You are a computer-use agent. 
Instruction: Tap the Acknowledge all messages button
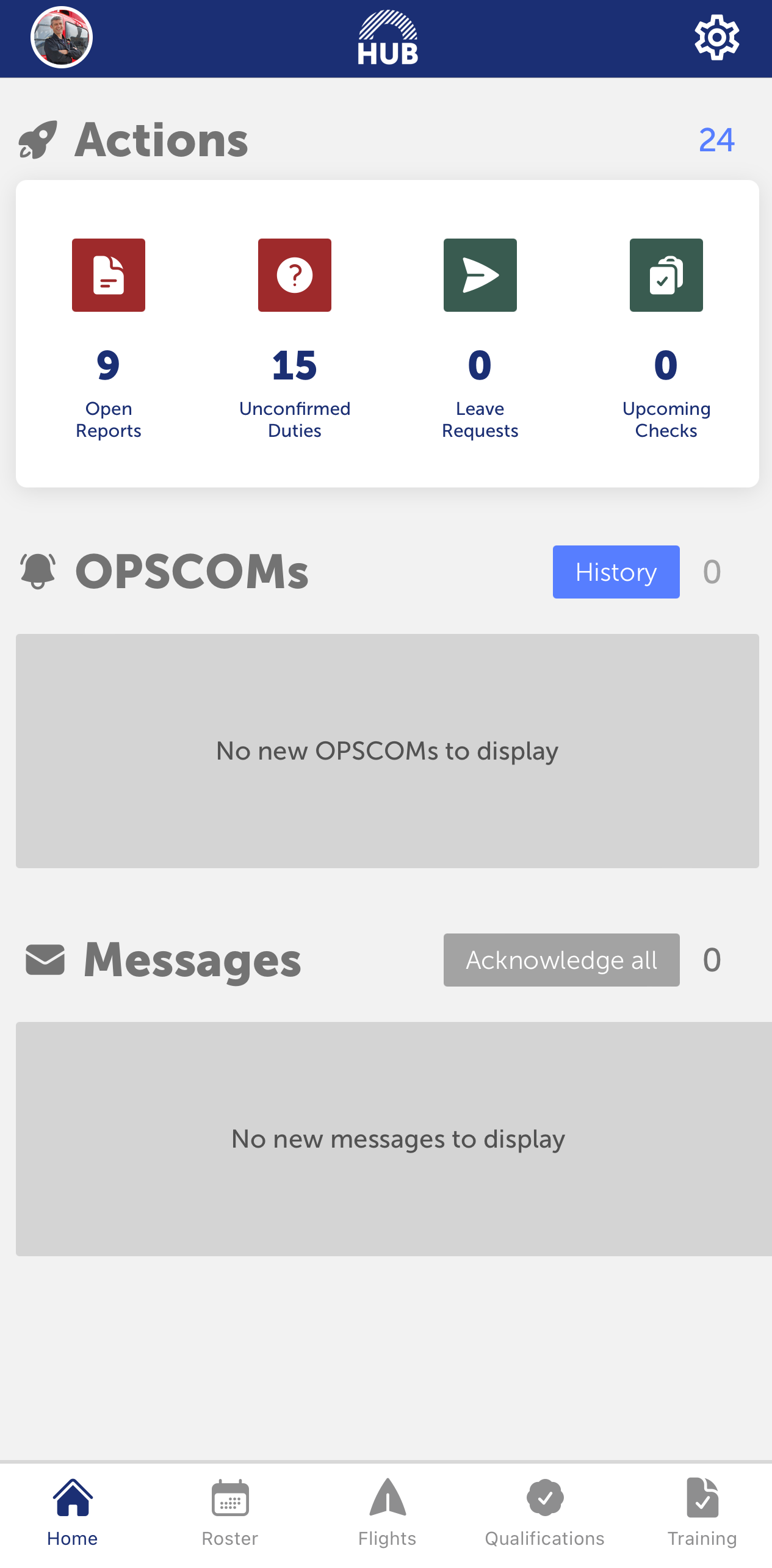561,960
